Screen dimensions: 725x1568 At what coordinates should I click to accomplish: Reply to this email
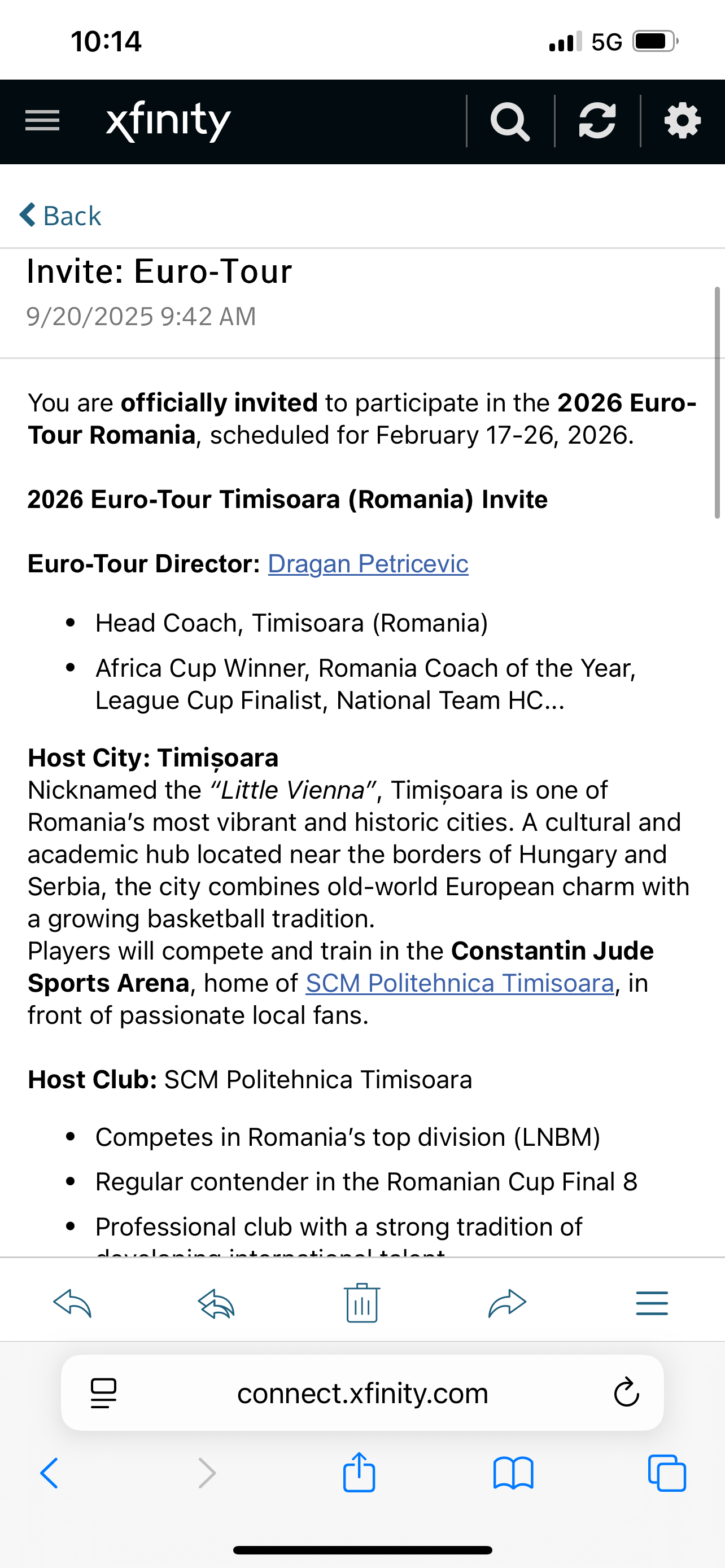pyautogui.click(x=72, y=1304)
